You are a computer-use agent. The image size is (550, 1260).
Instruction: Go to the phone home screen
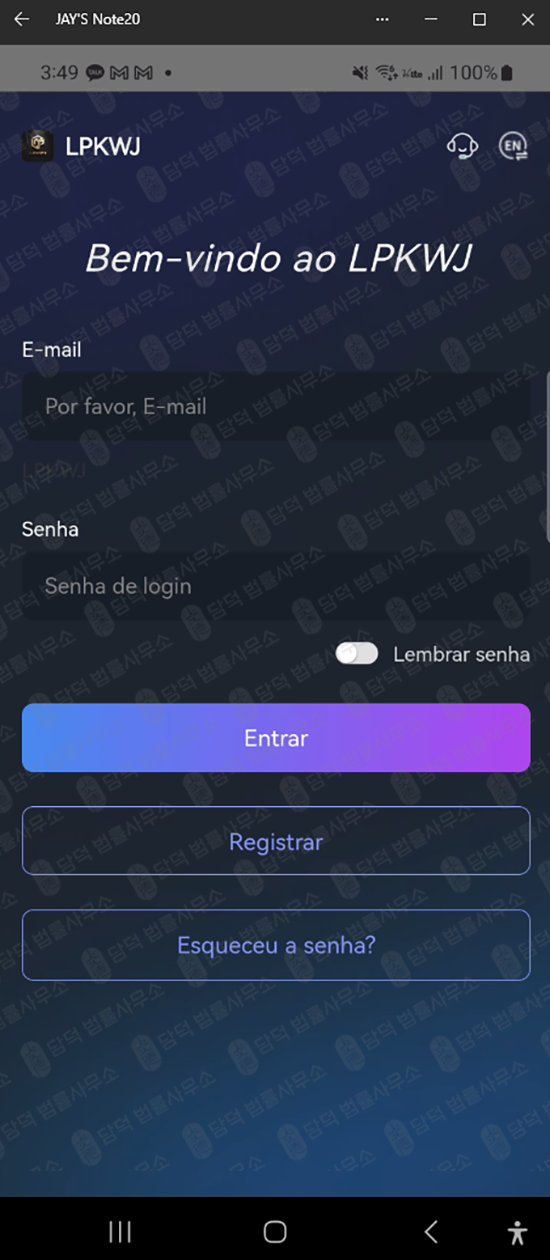[x=275, y=1232]
